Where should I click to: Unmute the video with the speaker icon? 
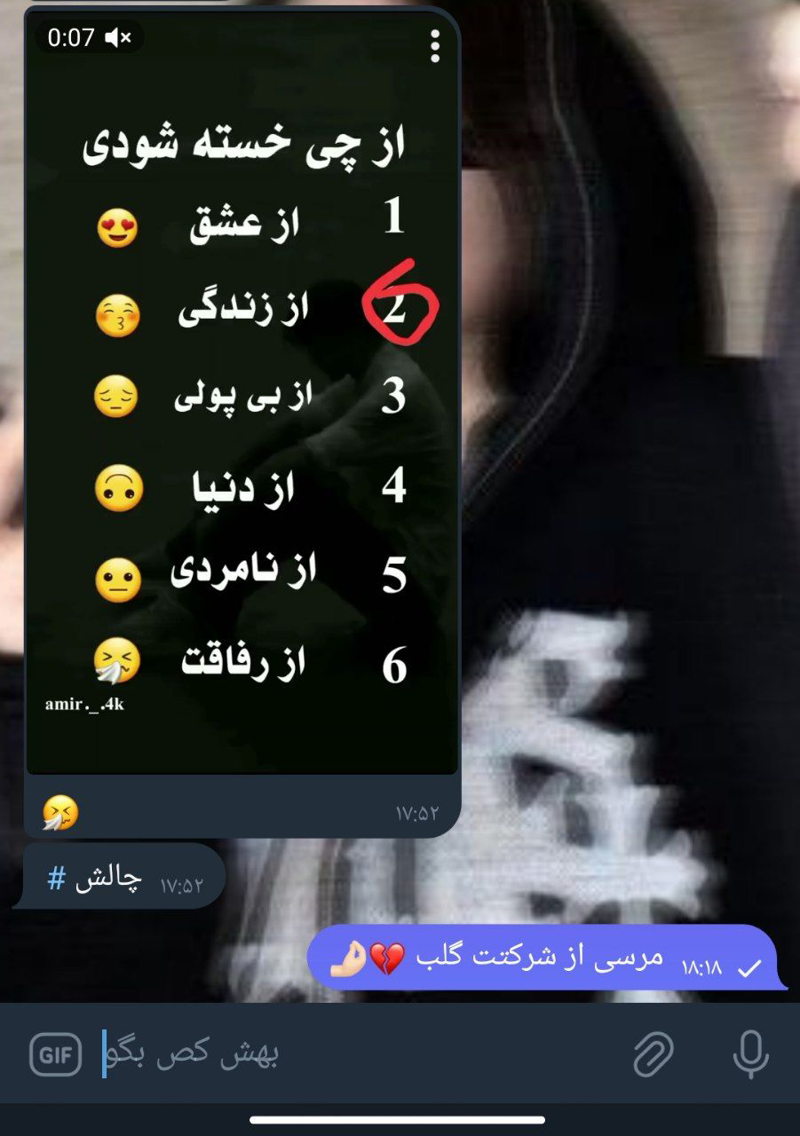[118, 38]
